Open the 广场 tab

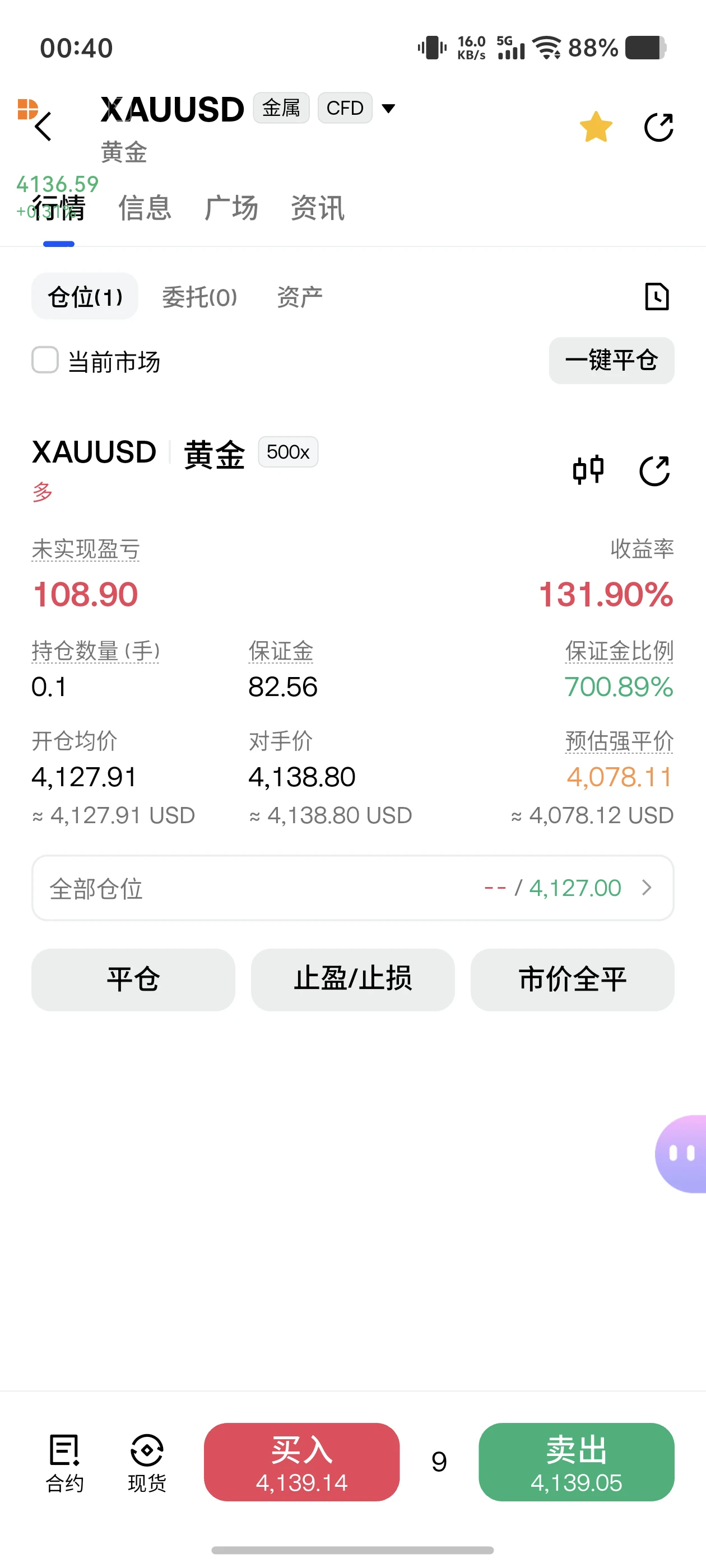tap(231, 208)
